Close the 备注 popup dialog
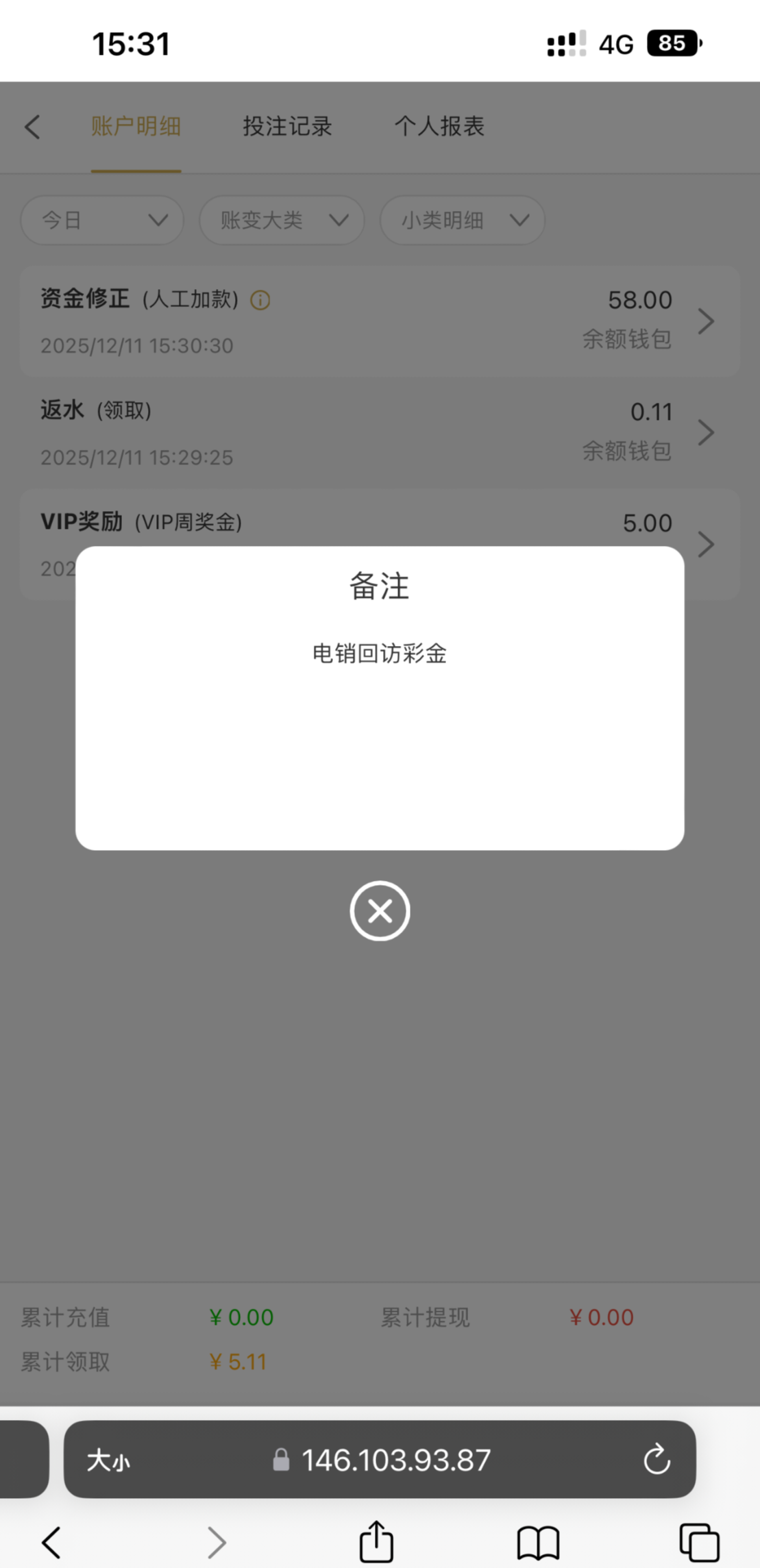Image resolution: width=760 pixels, height=1568 pixels. coord(380,910)
